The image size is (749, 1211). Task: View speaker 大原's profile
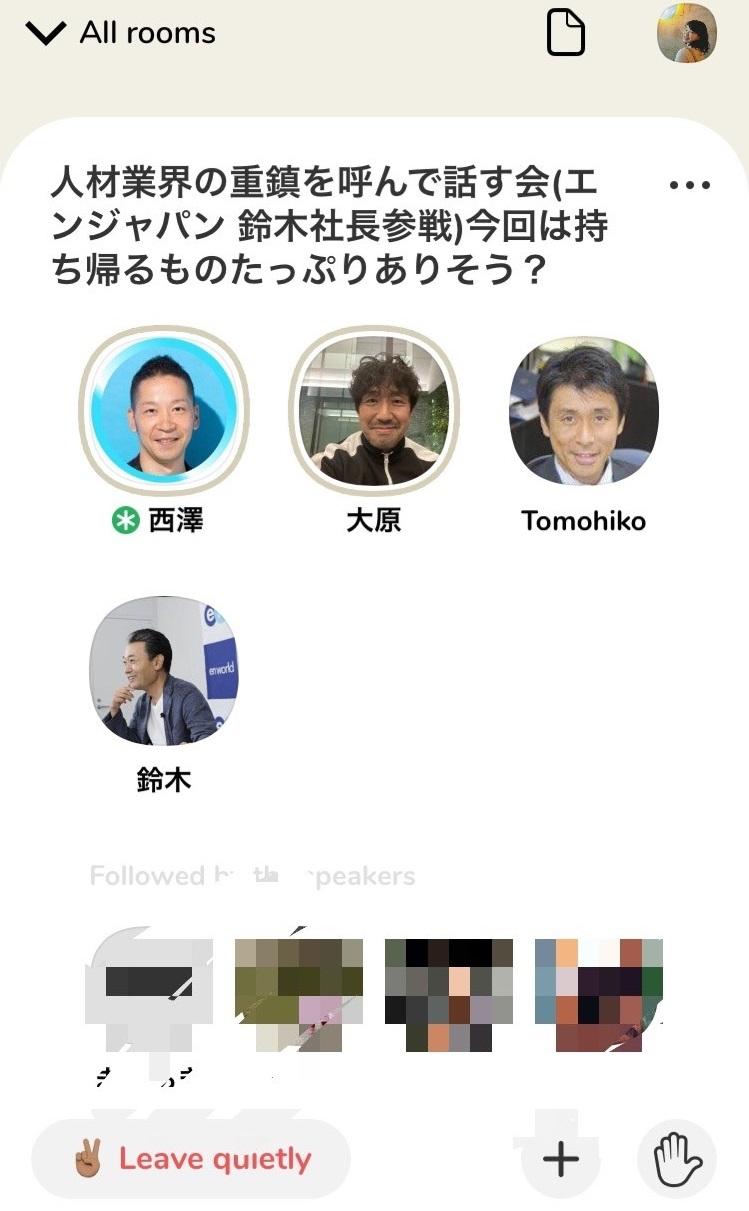point(373,409)
